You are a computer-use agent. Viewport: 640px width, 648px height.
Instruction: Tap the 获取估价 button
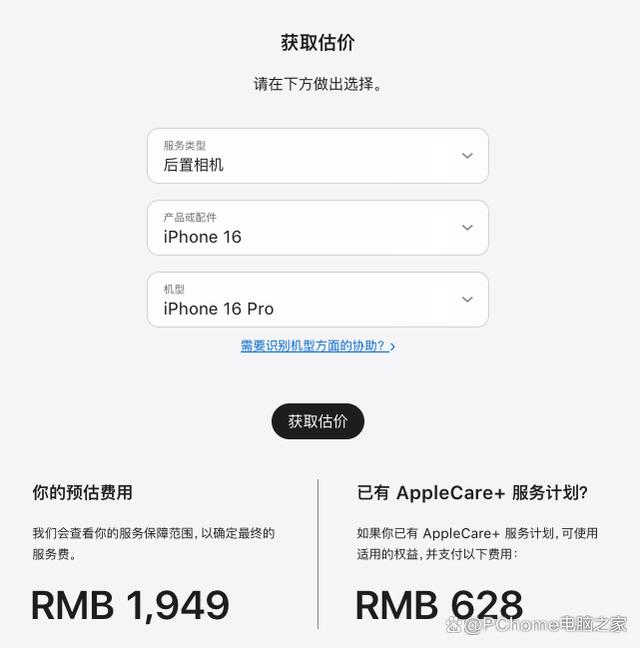318,421
